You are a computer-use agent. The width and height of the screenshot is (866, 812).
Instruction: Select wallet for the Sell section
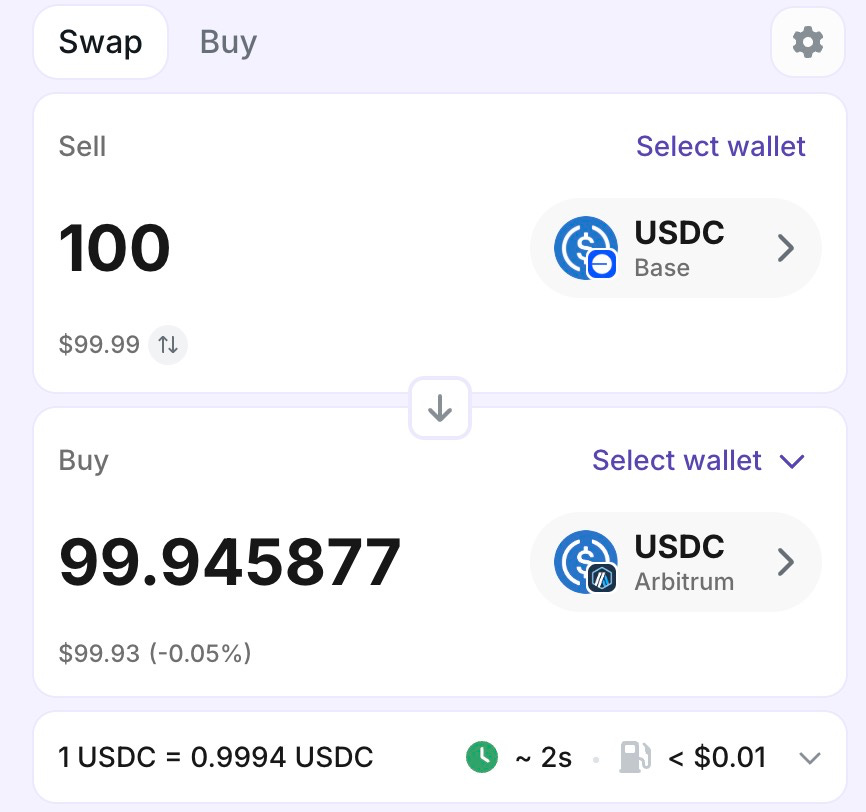(x=720, y=146)
